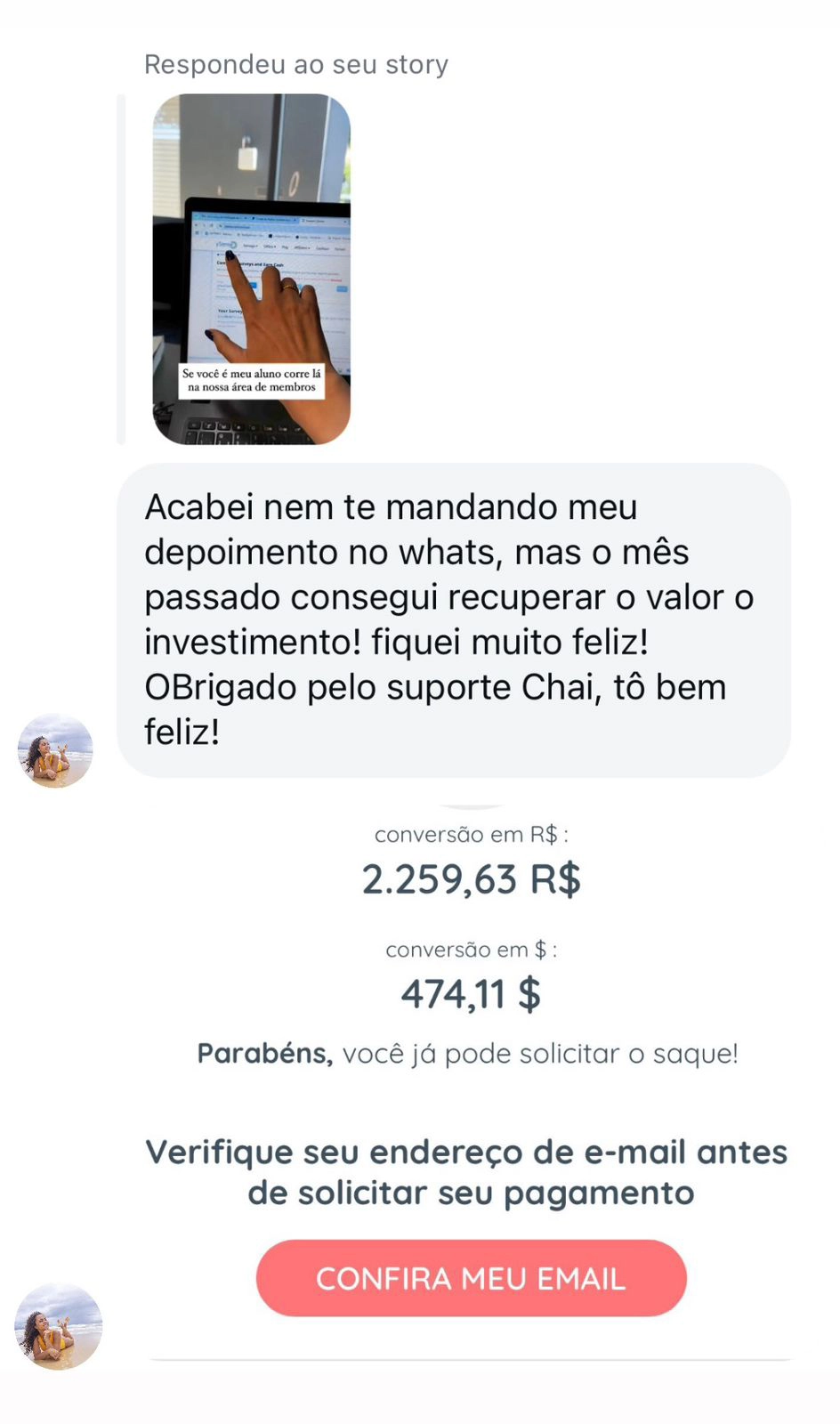Image resolution: width=840 pixels, height=1424 pixels.
Task: Open the replied story preview thumbnail
Action: [x=252, y=269]
